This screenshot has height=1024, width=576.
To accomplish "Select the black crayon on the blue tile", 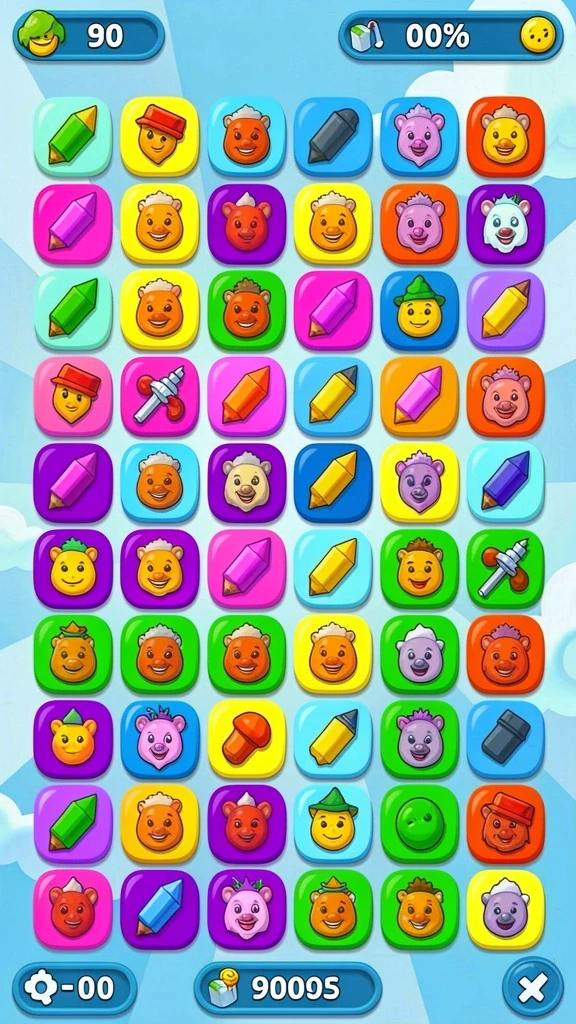I will pos(332,136).
